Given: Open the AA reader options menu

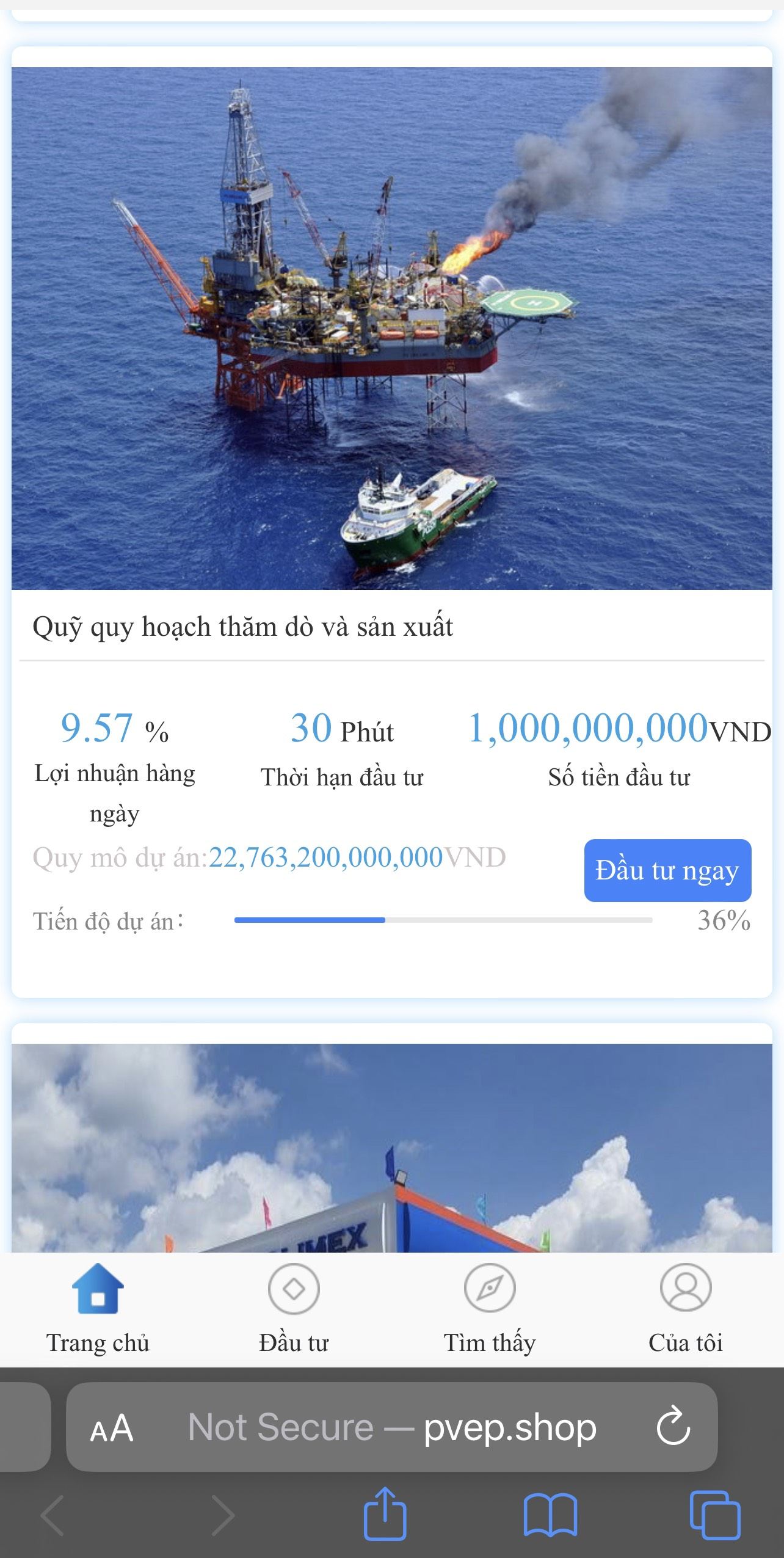Looking at the screenshot, I should click(x=112, y=1429).
